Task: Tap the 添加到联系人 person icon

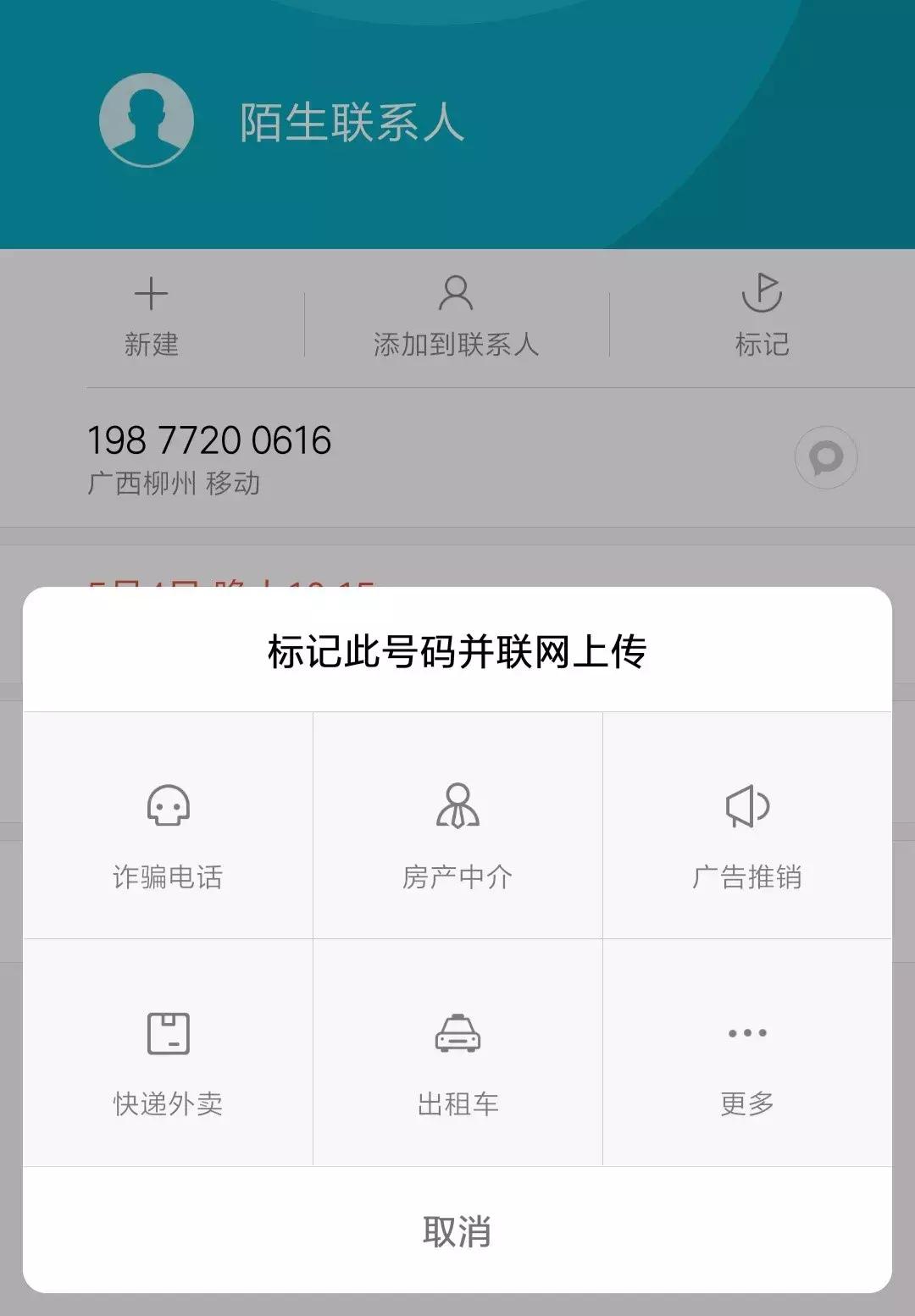Action: (457, 292)
